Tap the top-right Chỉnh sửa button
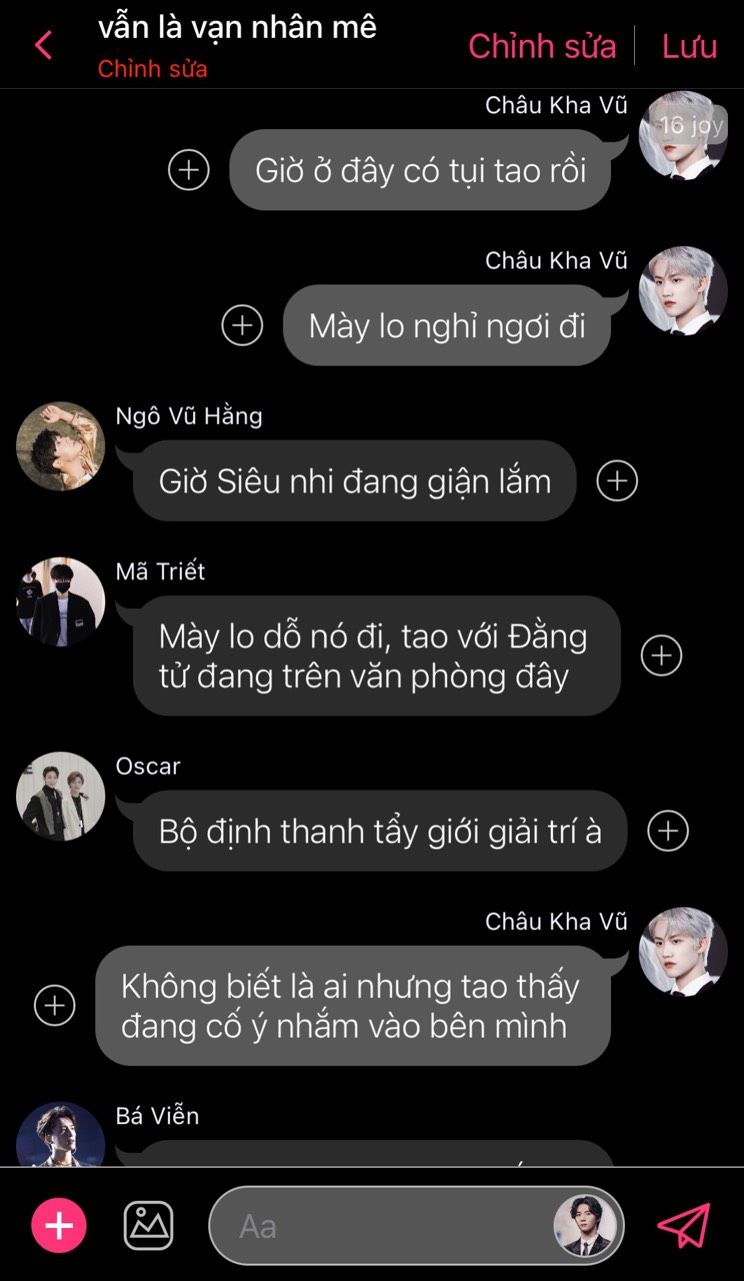This screenshot has height=1281, width=744. 542,46
